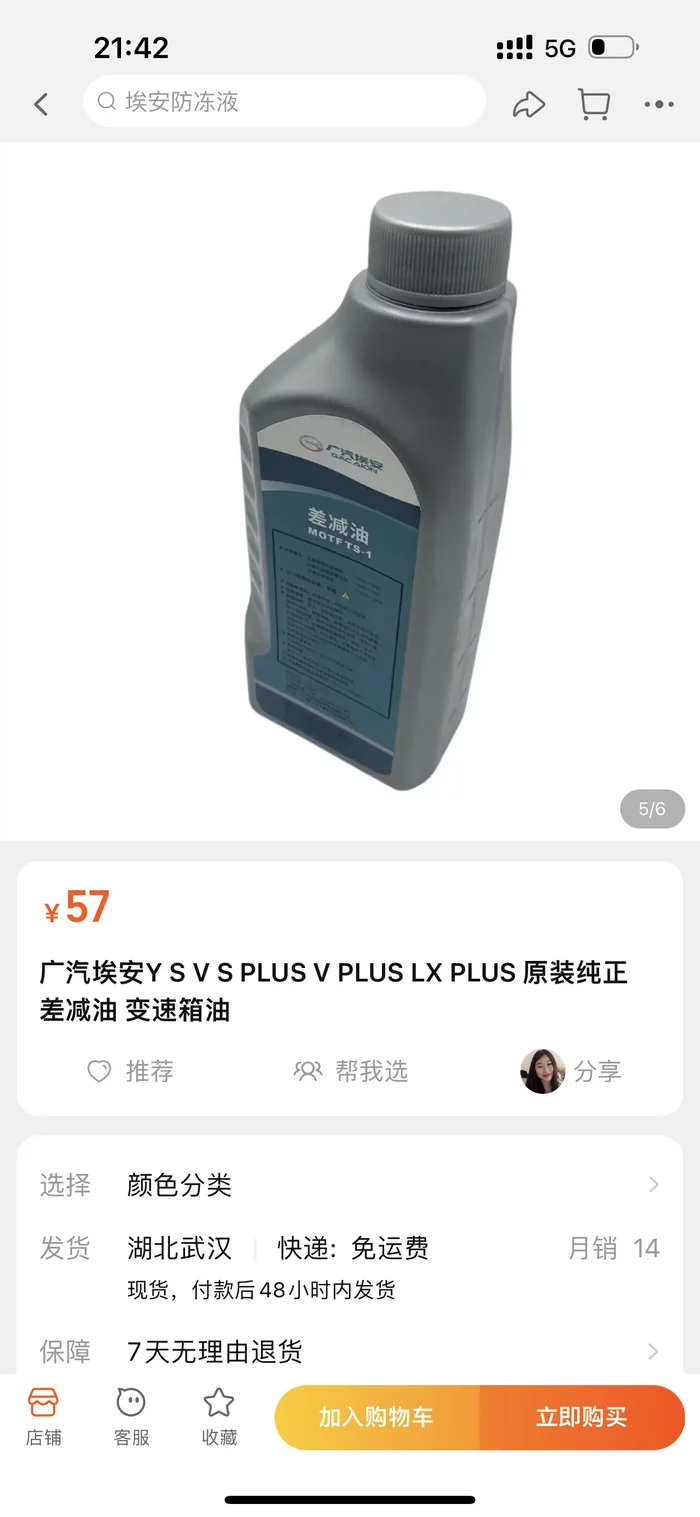Tap 分享 beside the avatar
This screenshot has width=700, height=1517.
(597, 1071)
